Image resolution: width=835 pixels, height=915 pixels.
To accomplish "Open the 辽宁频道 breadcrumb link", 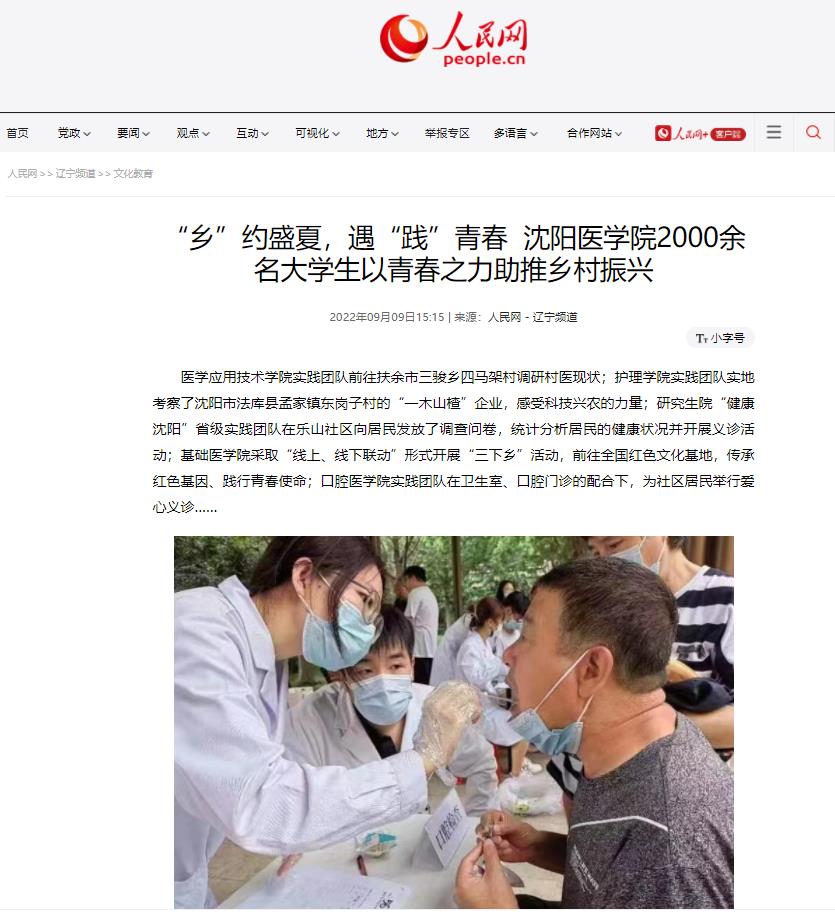I will click(x=75, y=174).
